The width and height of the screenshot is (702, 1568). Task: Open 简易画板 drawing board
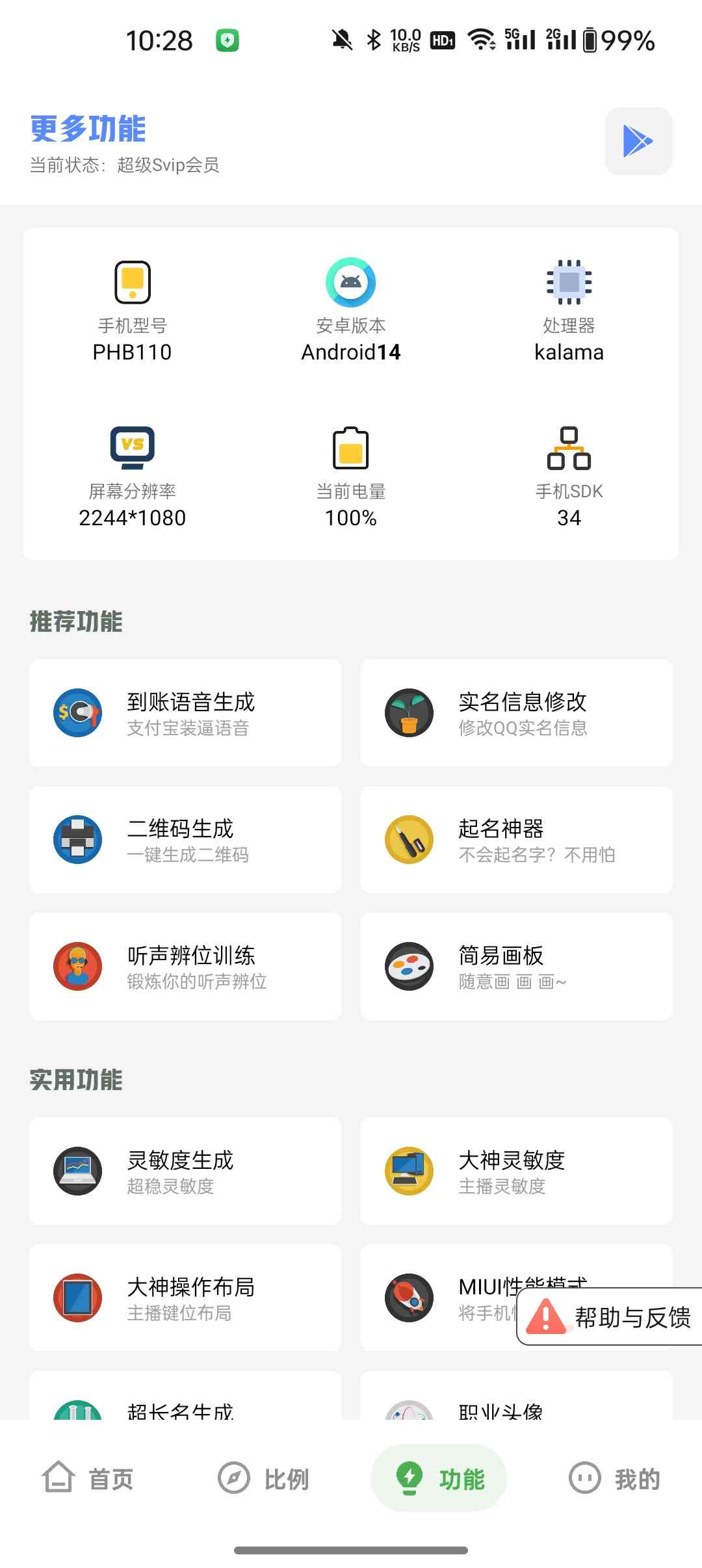coord(516,967)
